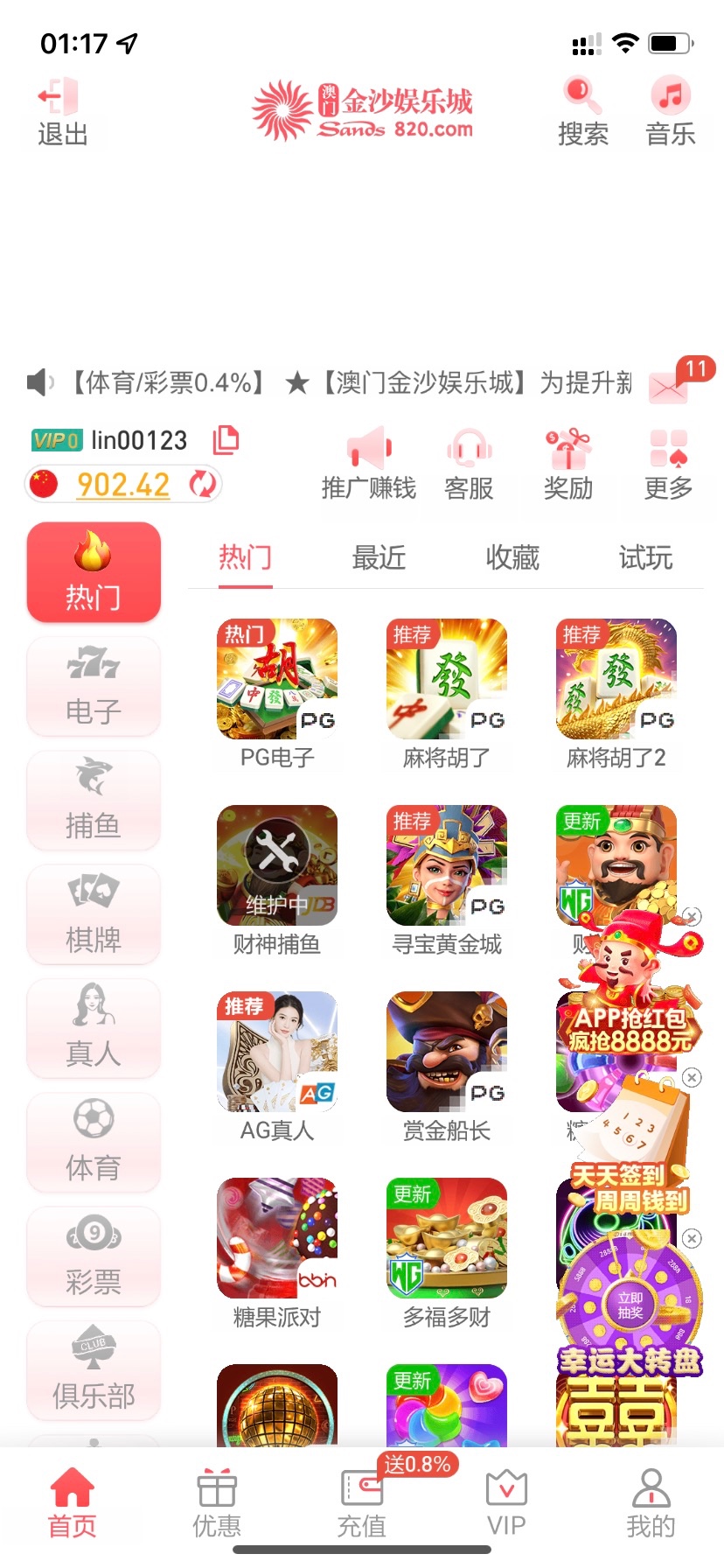Open the 我的 profile tab
The width and height of the screenshot is (724, 1568).
coord(651,1502)
